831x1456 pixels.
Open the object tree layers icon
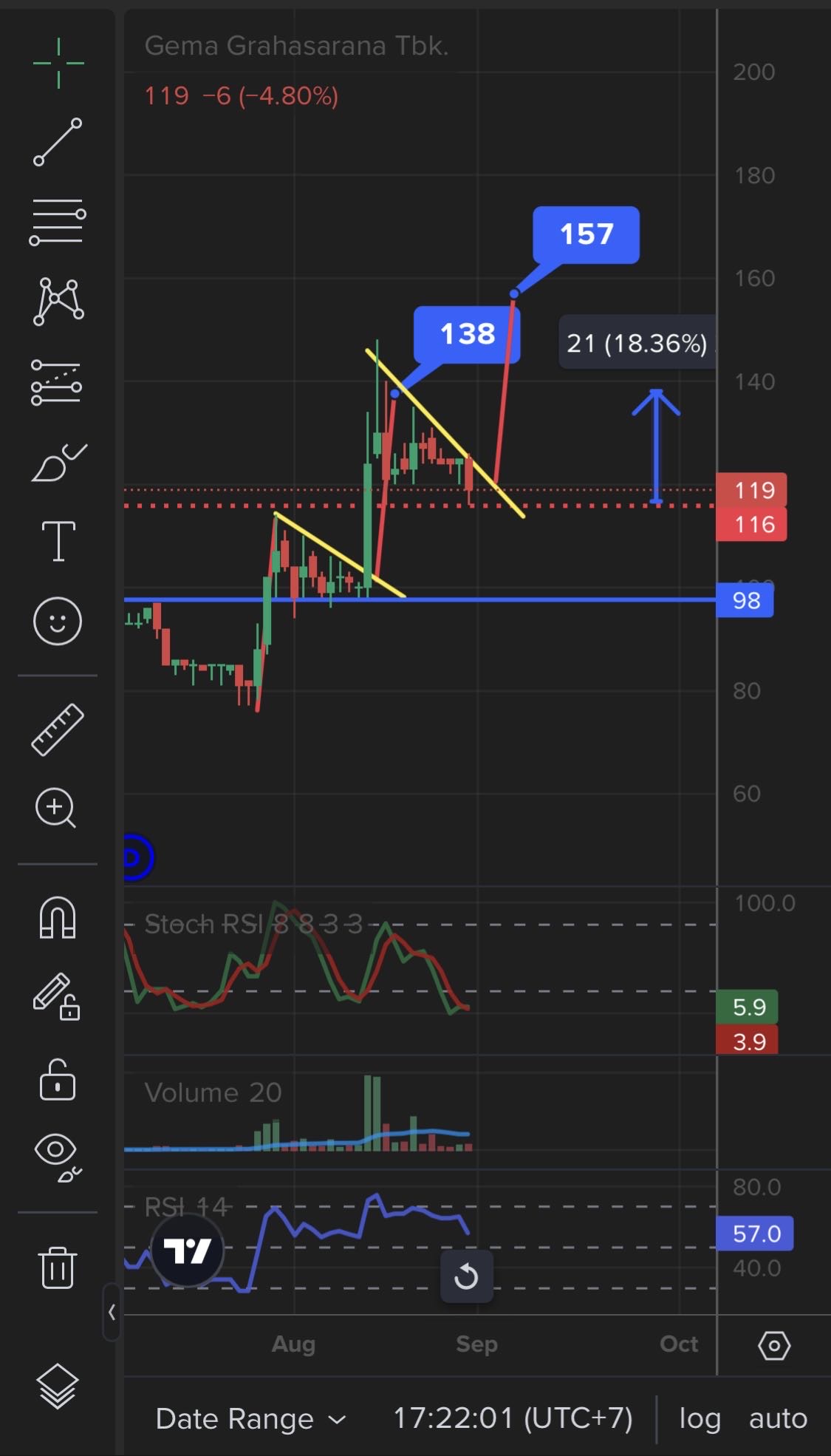point(58,1386)
